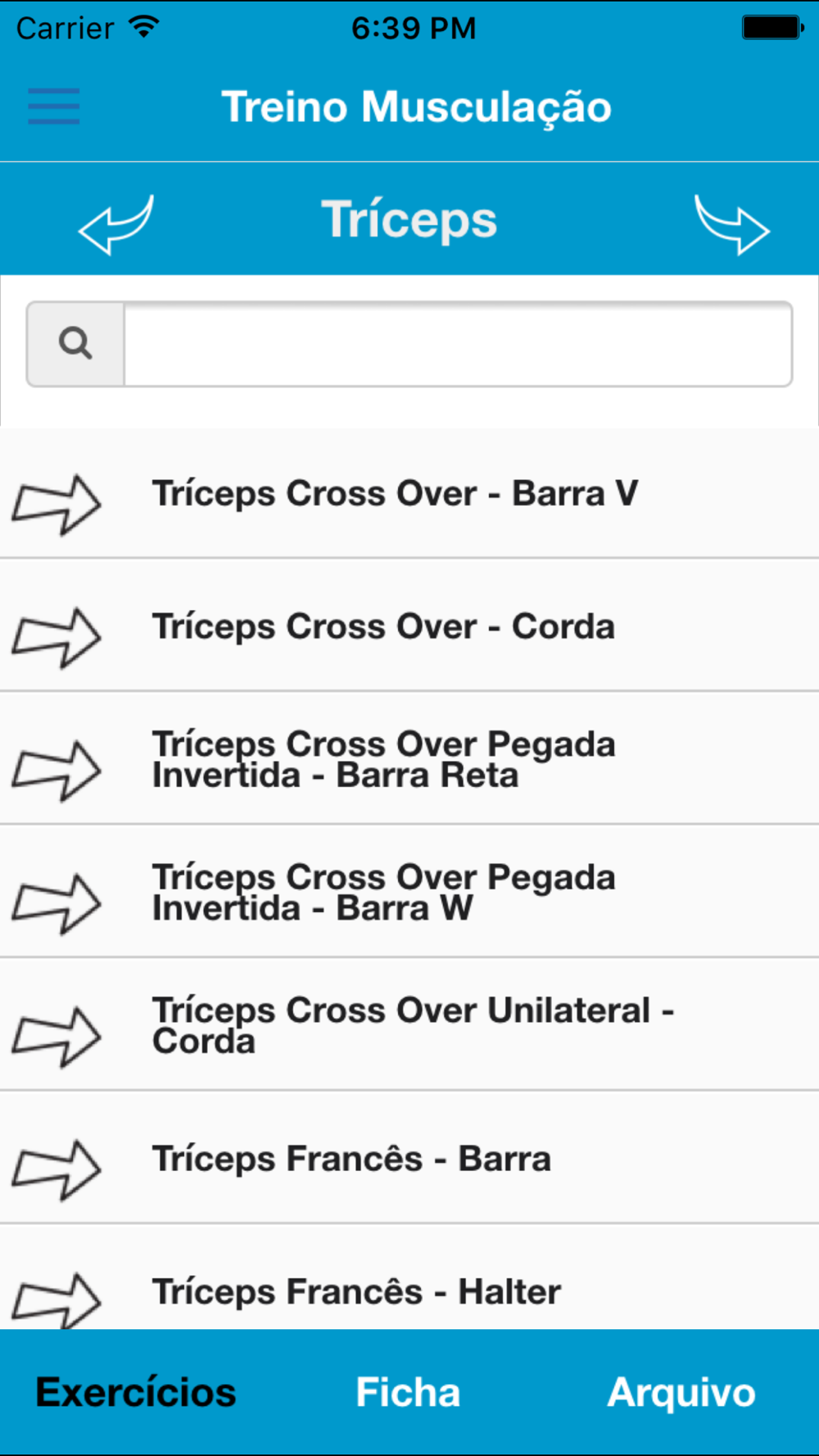Tap the exercise search field
Image resolution: width=819 pixels, height=1456 pixels.
click(458, 344)
